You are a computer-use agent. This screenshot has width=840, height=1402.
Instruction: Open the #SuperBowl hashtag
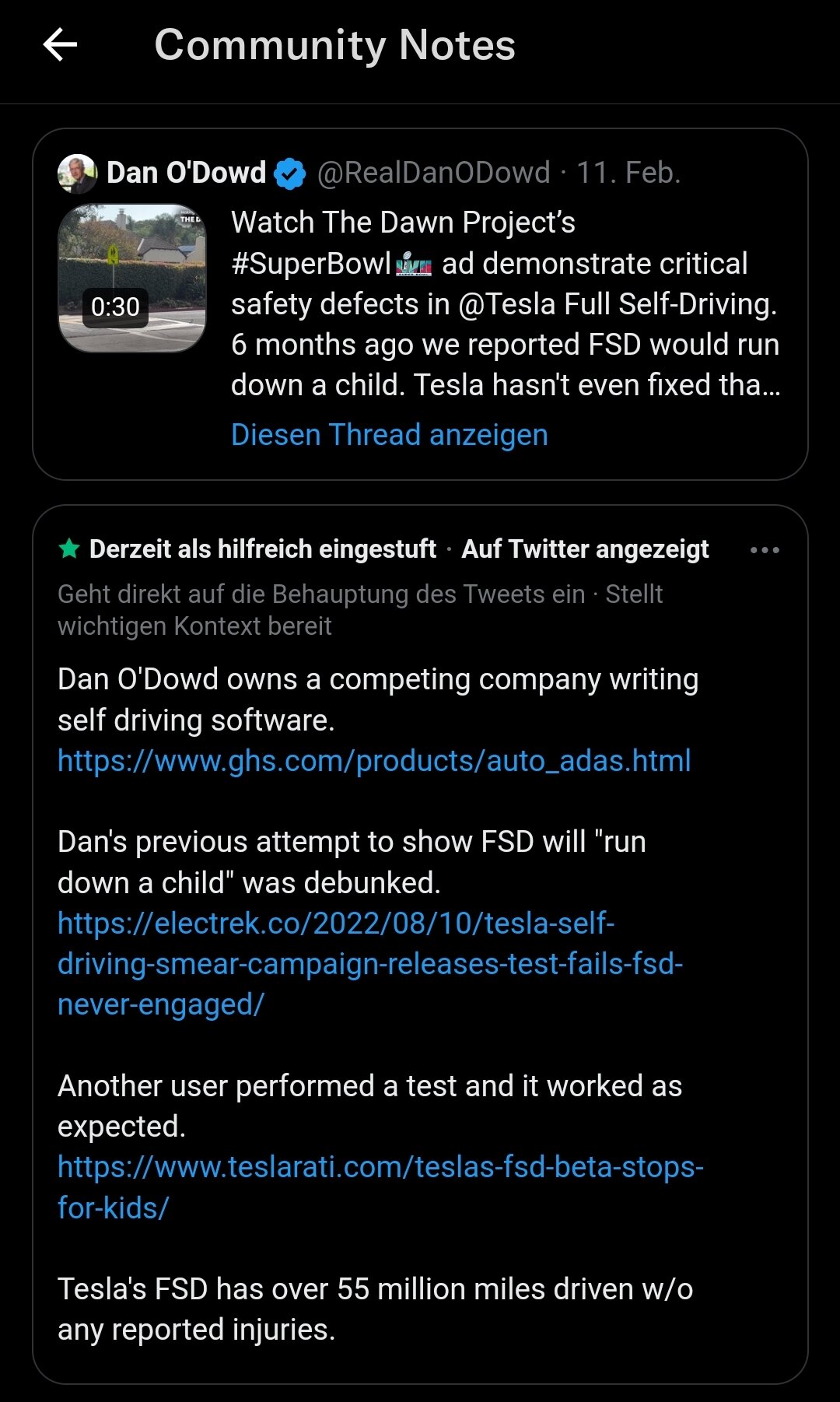pyautogui.click(x=311, y=265)
